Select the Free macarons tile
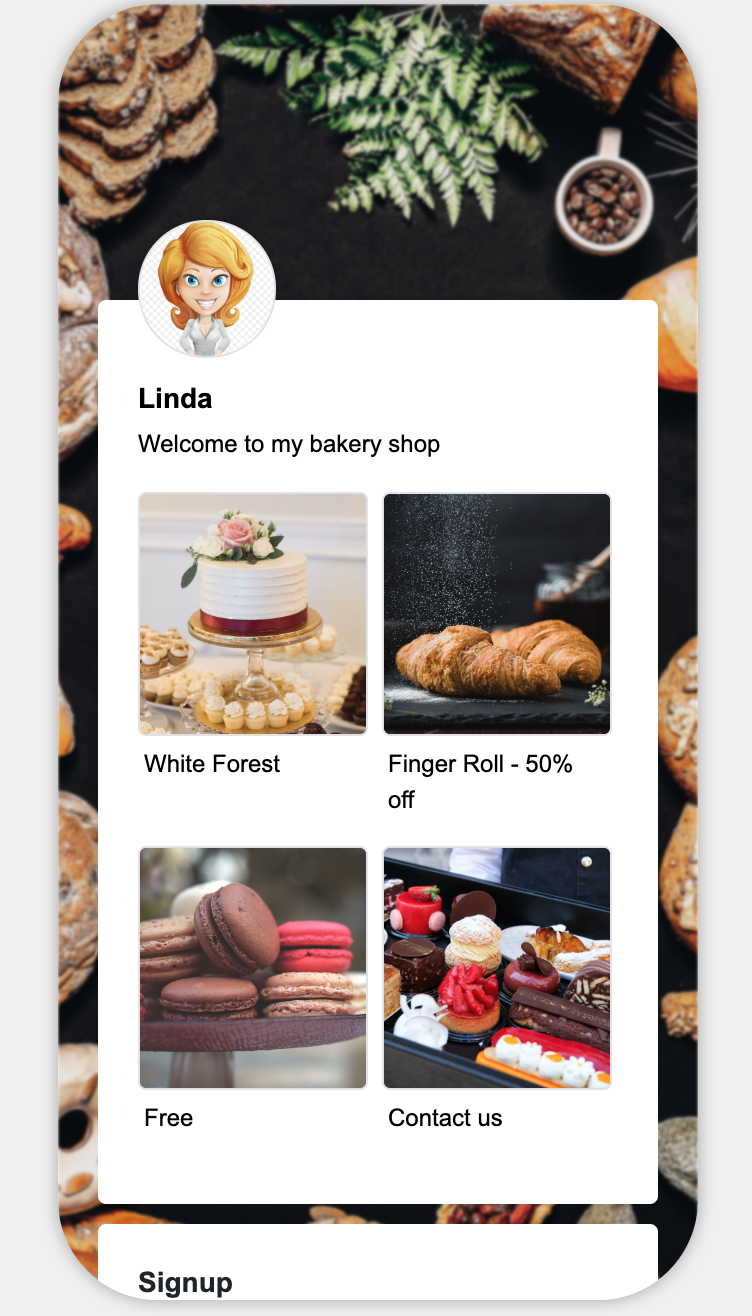 [x=253, y=968]
